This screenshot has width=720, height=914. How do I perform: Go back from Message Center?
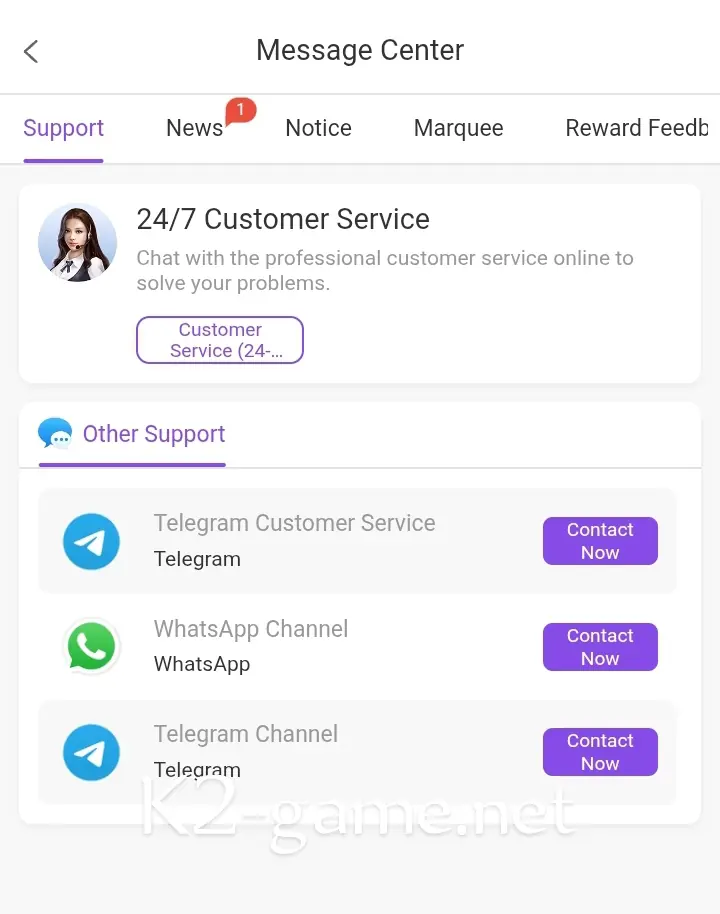click(31, 51)
